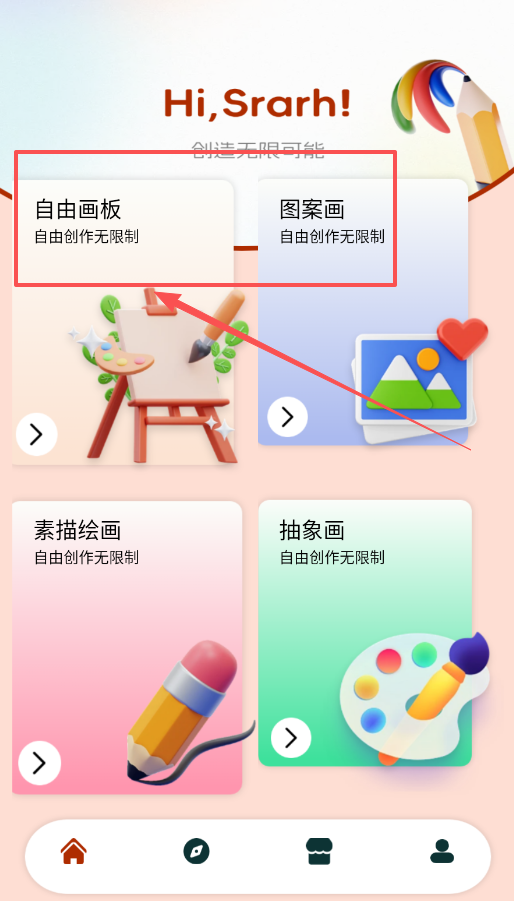Tap the arrow button on 抽象画
Screen dimensions: 514x901
pyautogui.click(x=291, y=738)
